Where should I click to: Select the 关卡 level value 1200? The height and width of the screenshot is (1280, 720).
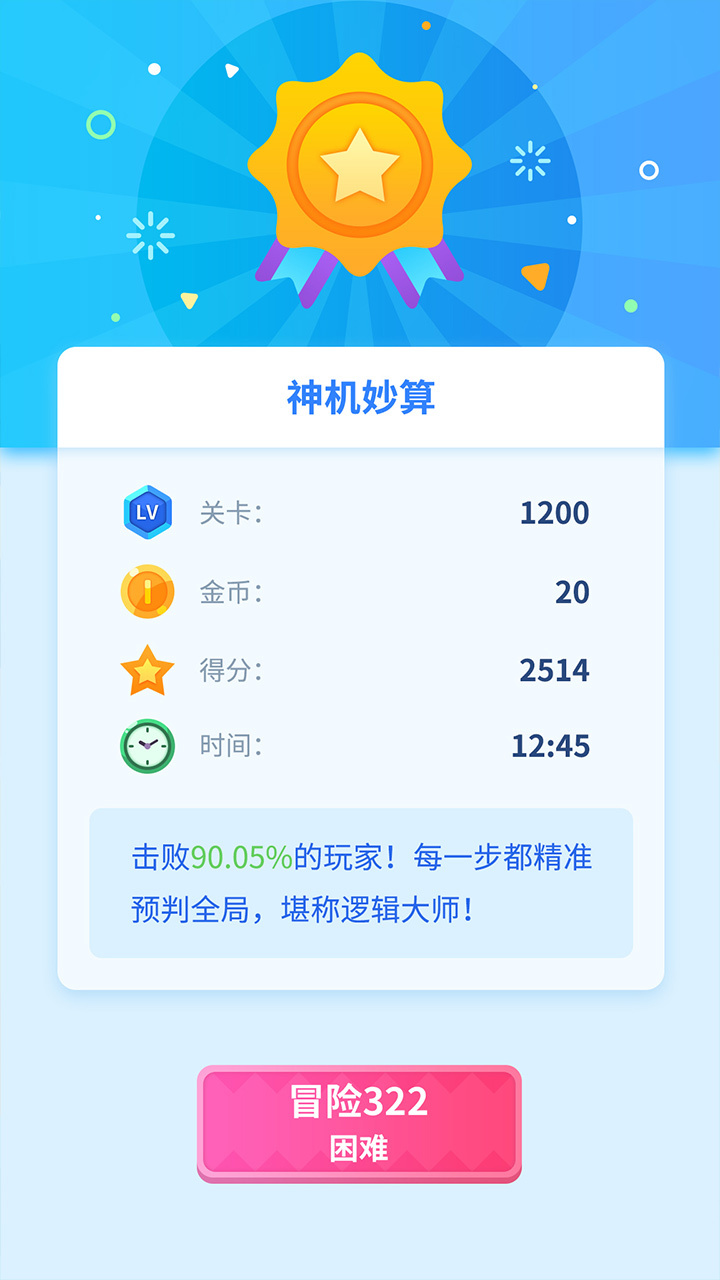[556, 511]
